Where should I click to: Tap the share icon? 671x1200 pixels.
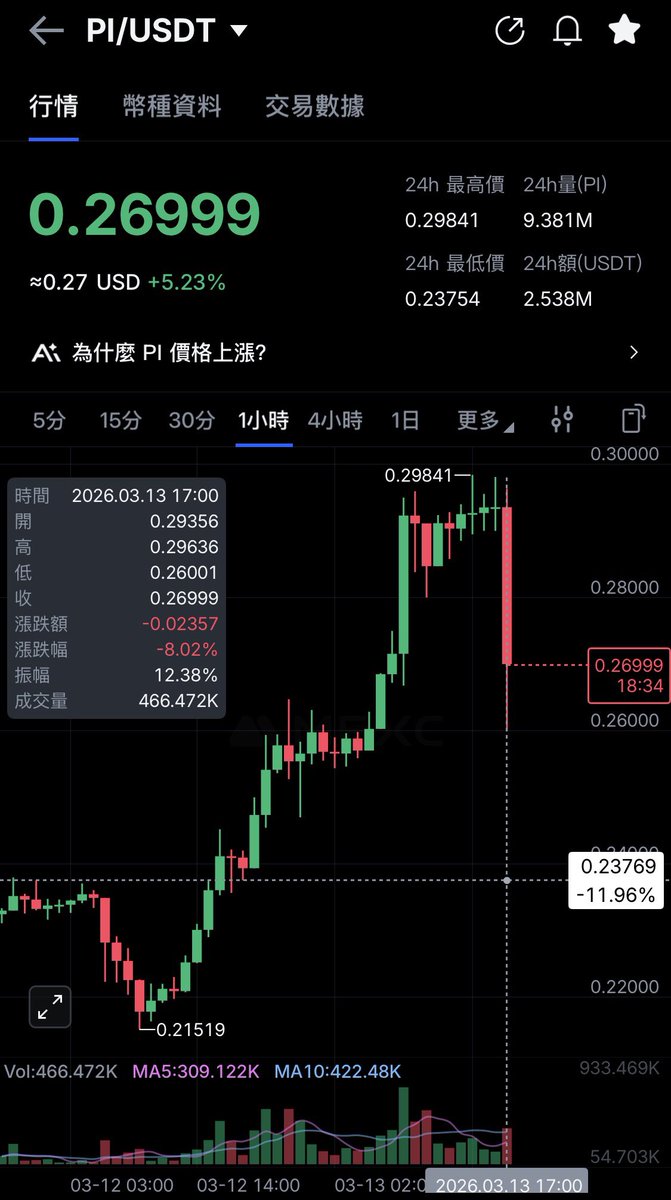[x=510, y=31]
